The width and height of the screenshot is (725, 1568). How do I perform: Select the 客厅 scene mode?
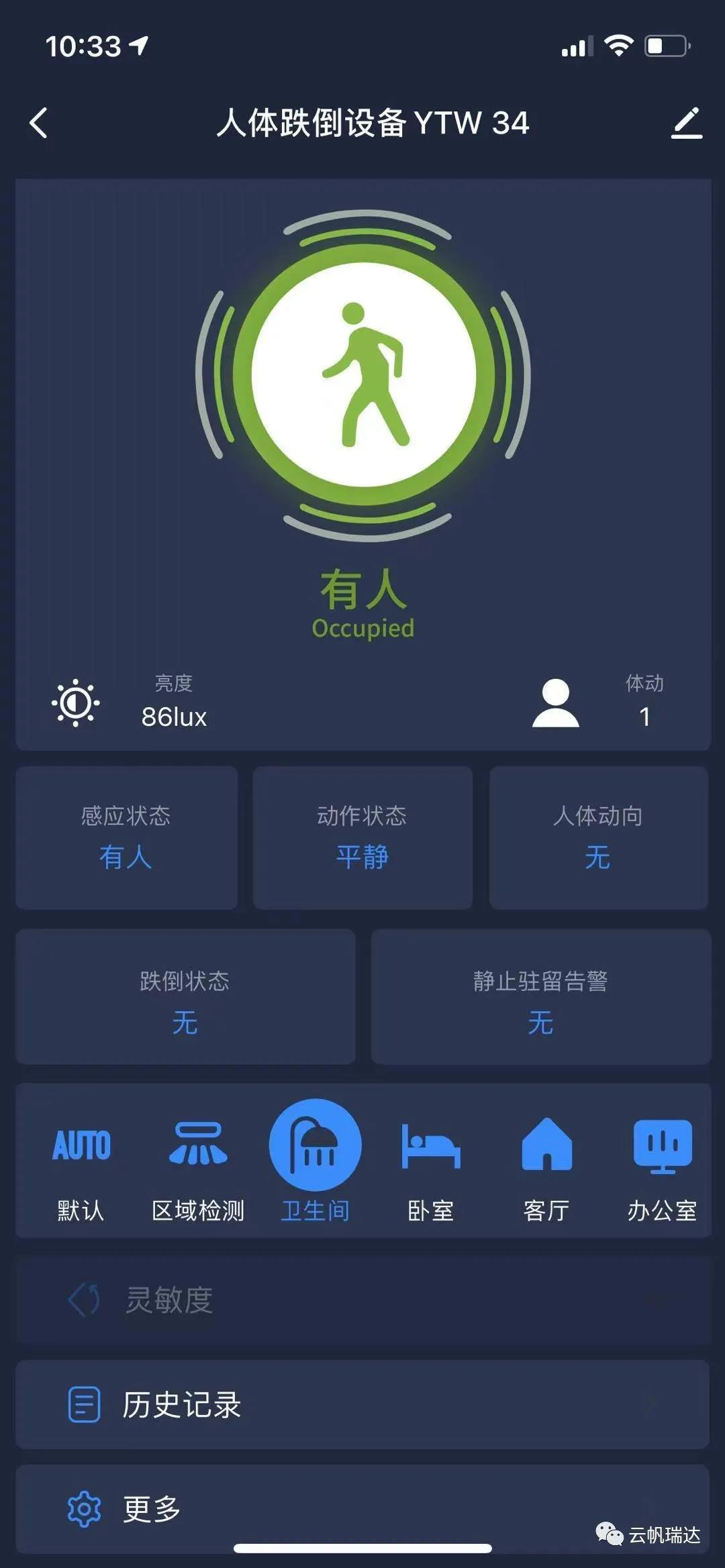pyautogui.click(x=546, y=1169)
